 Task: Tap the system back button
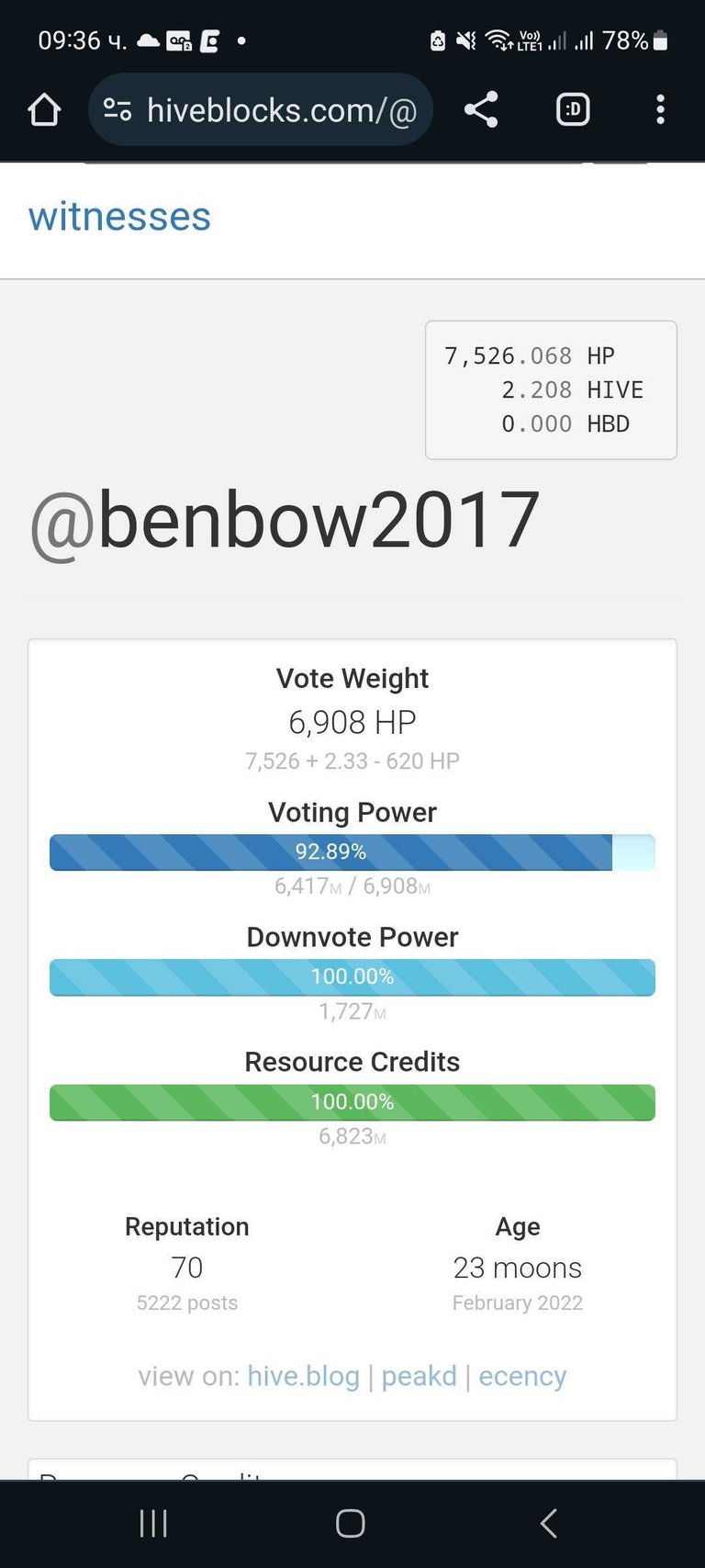click(x=548, y=1523)
